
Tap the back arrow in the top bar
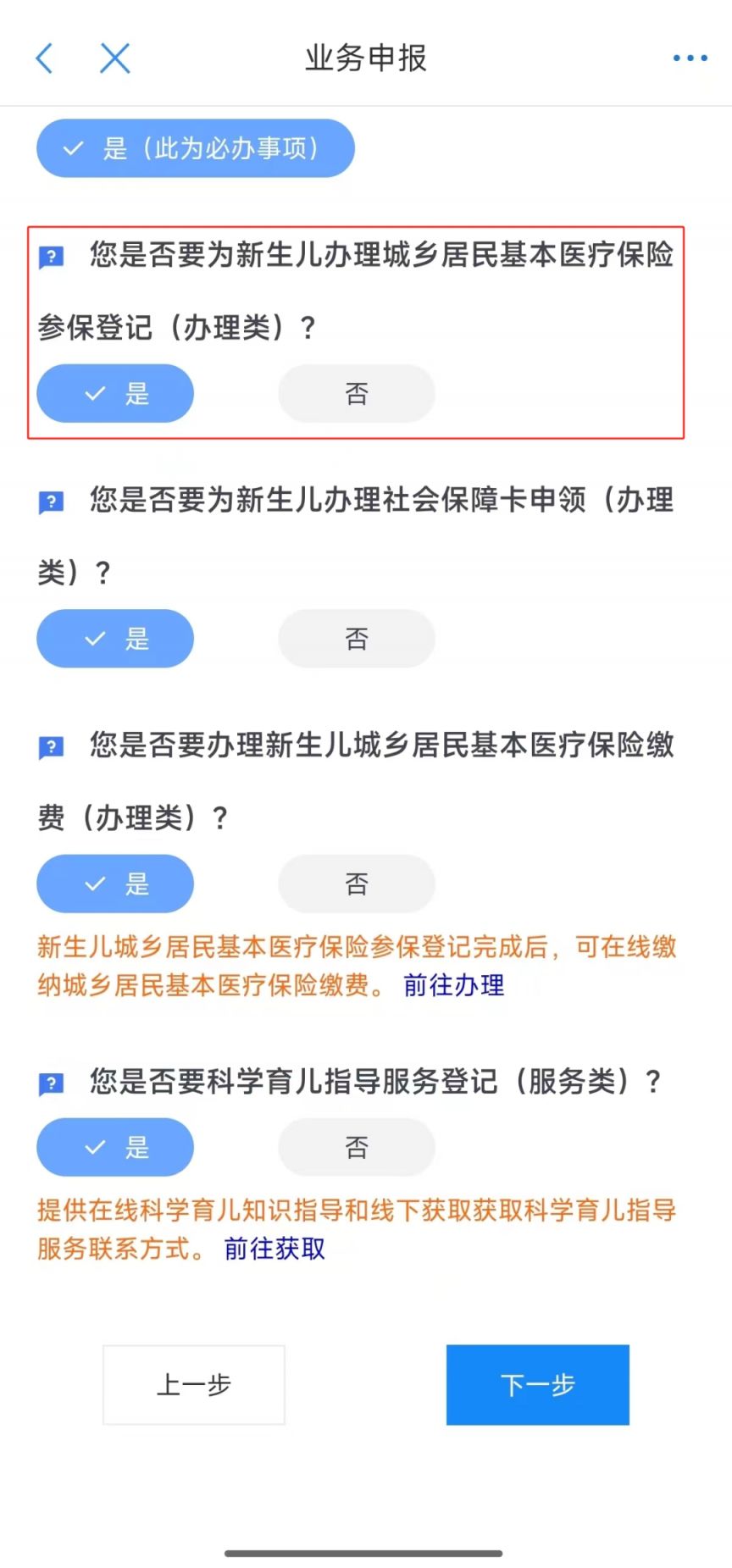[44, 58]
